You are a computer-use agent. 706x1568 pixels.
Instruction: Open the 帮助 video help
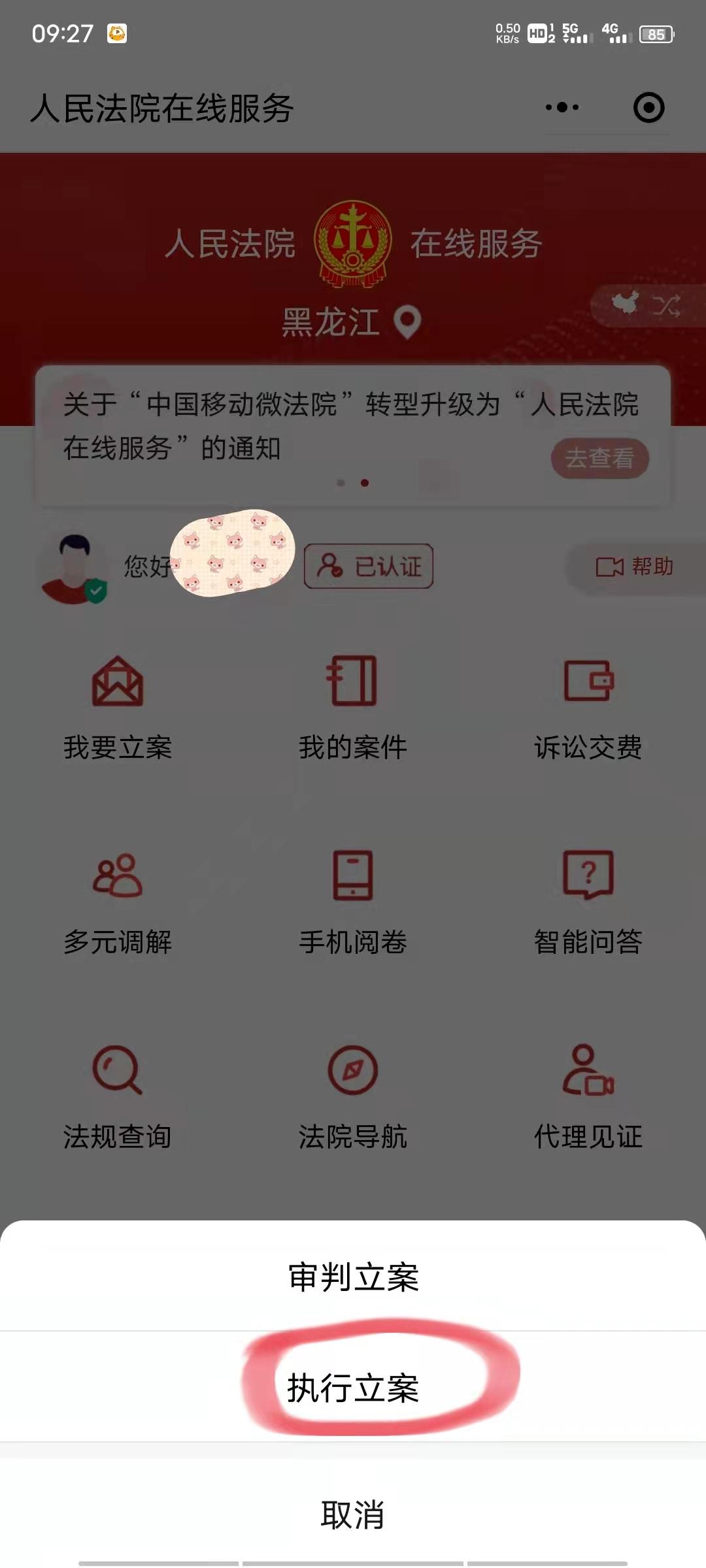(x=634, y=566)
